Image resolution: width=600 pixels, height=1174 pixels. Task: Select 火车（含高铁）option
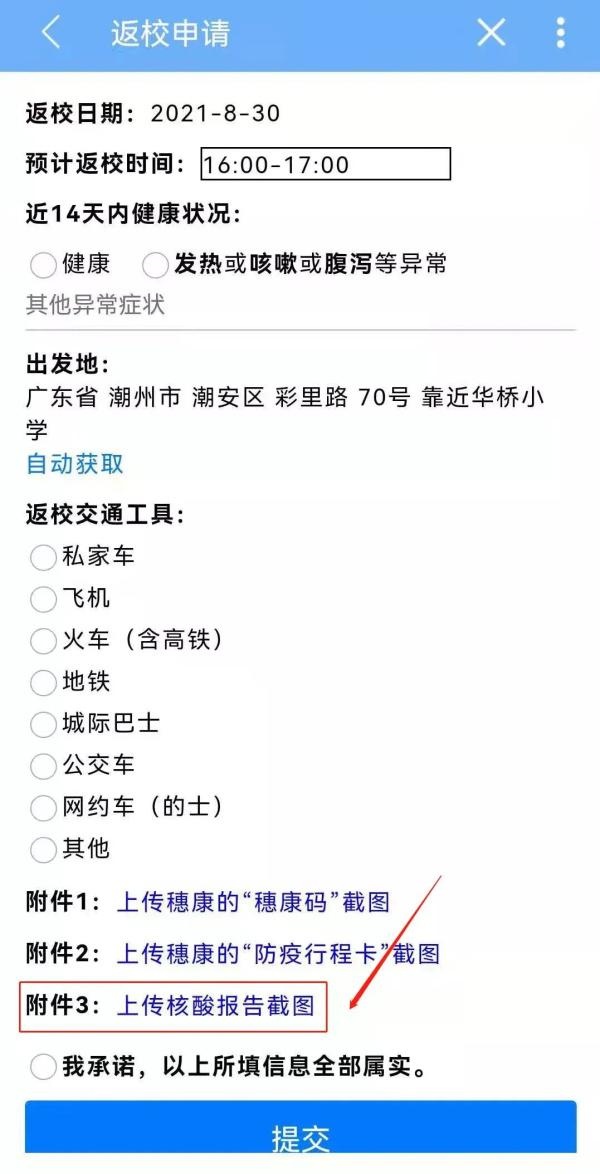[x=44, y=640]
